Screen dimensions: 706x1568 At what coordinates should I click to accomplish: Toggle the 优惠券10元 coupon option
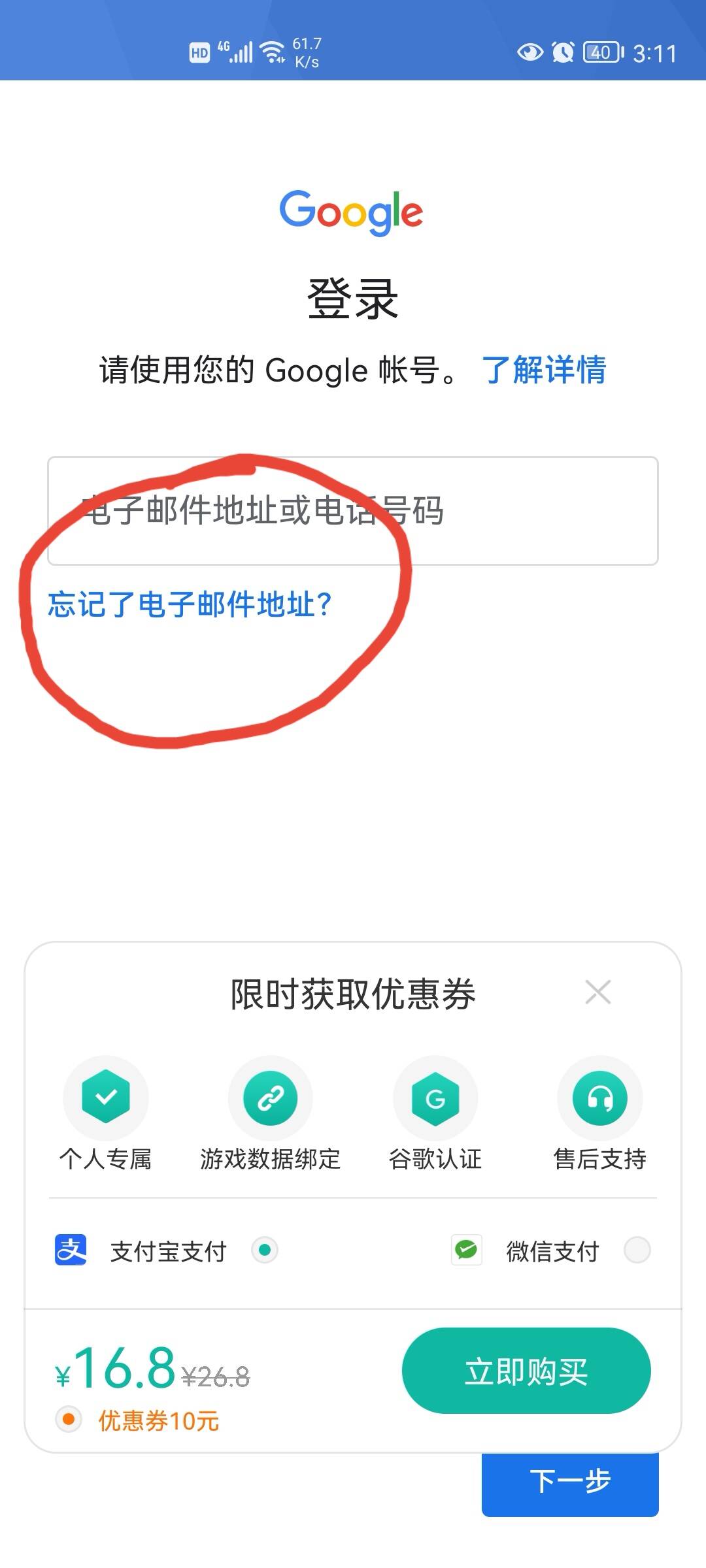pyautogui.click(x=69, y=1420)
